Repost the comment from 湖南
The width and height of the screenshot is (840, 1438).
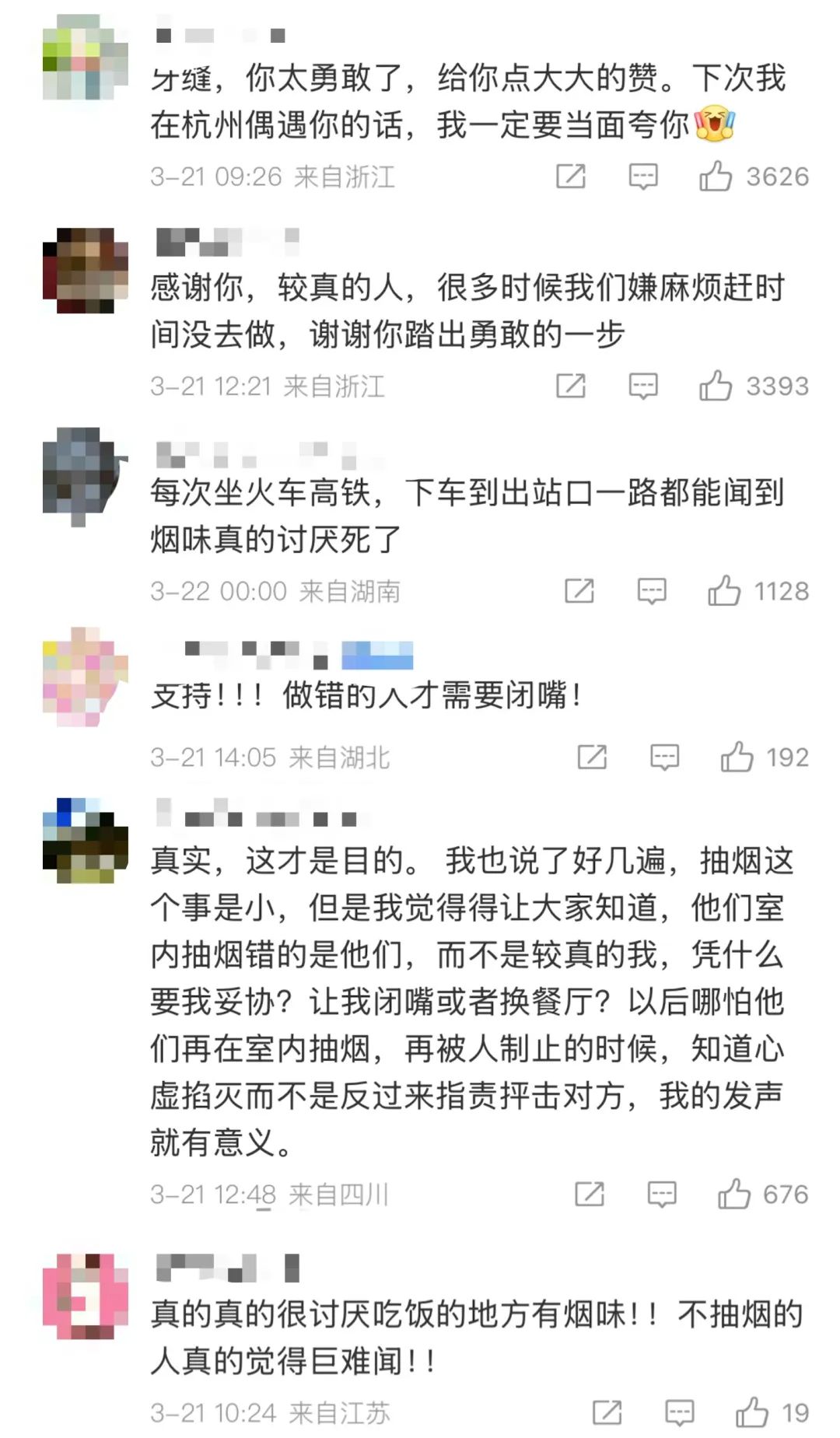pos(579,591)
